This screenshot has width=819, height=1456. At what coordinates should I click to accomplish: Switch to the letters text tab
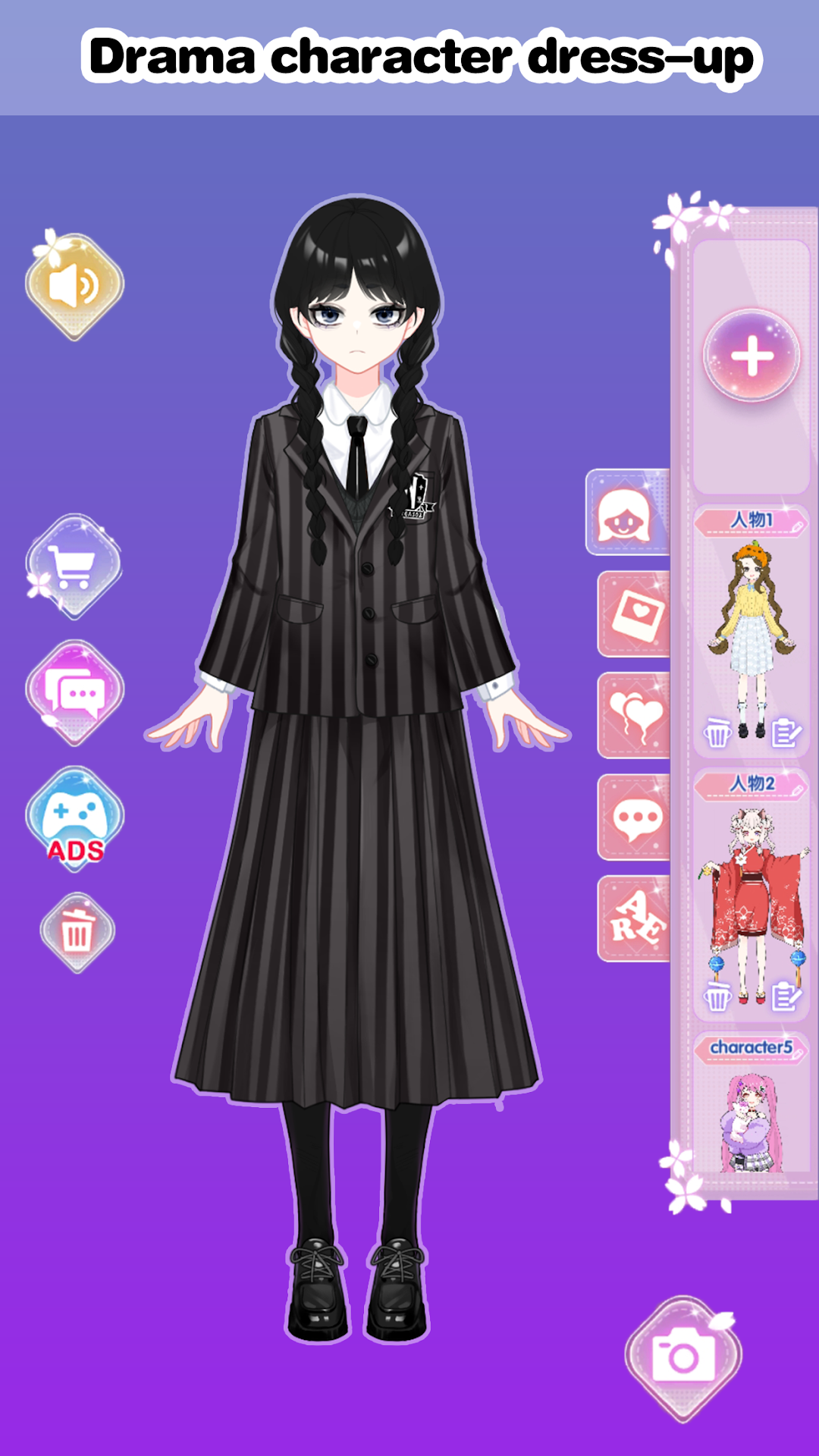[635, 918]
